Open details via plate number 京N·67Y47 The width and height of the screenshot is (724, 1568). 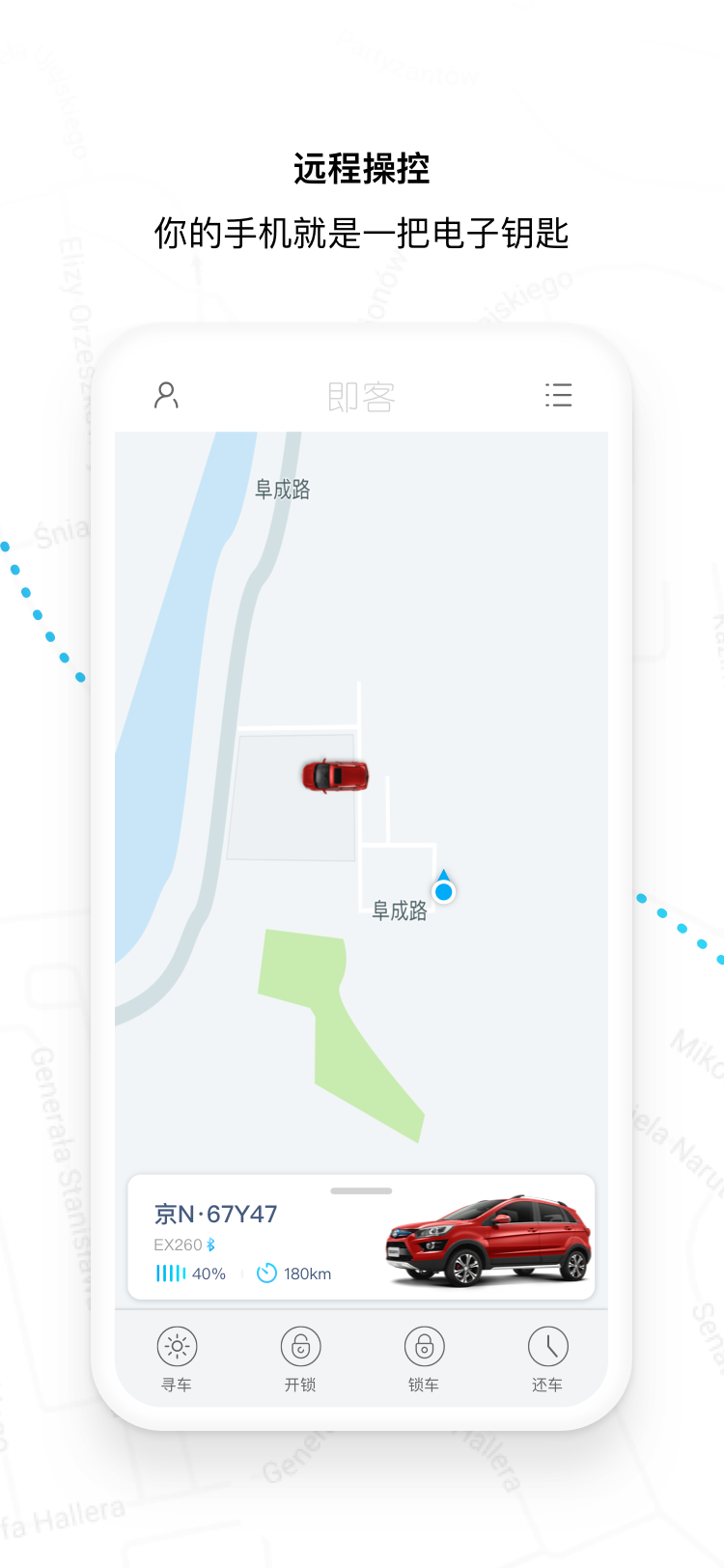213,1213
